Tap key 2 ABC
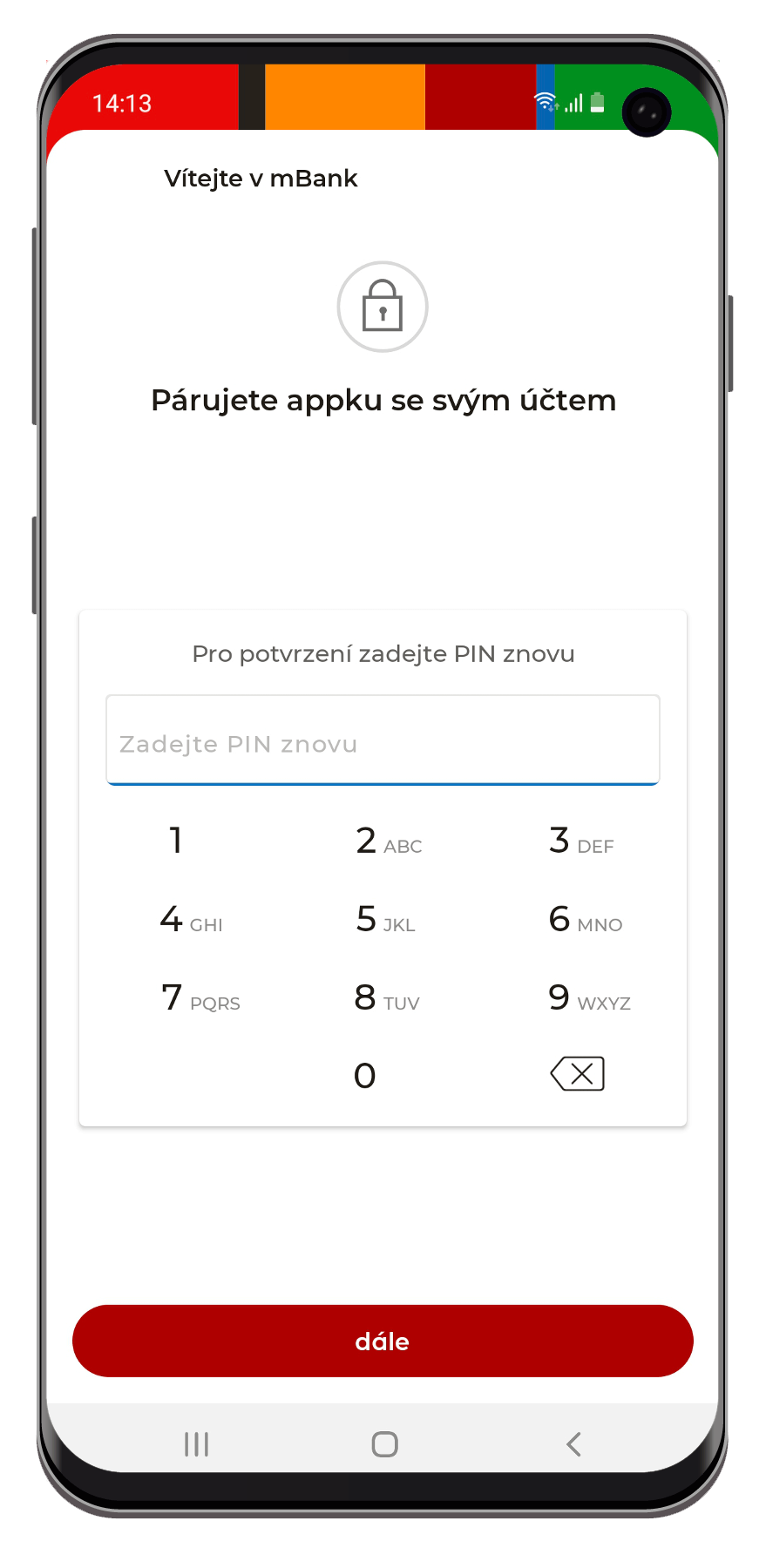Viewport: 766px width, 1568px height. (x=383, y=841)
